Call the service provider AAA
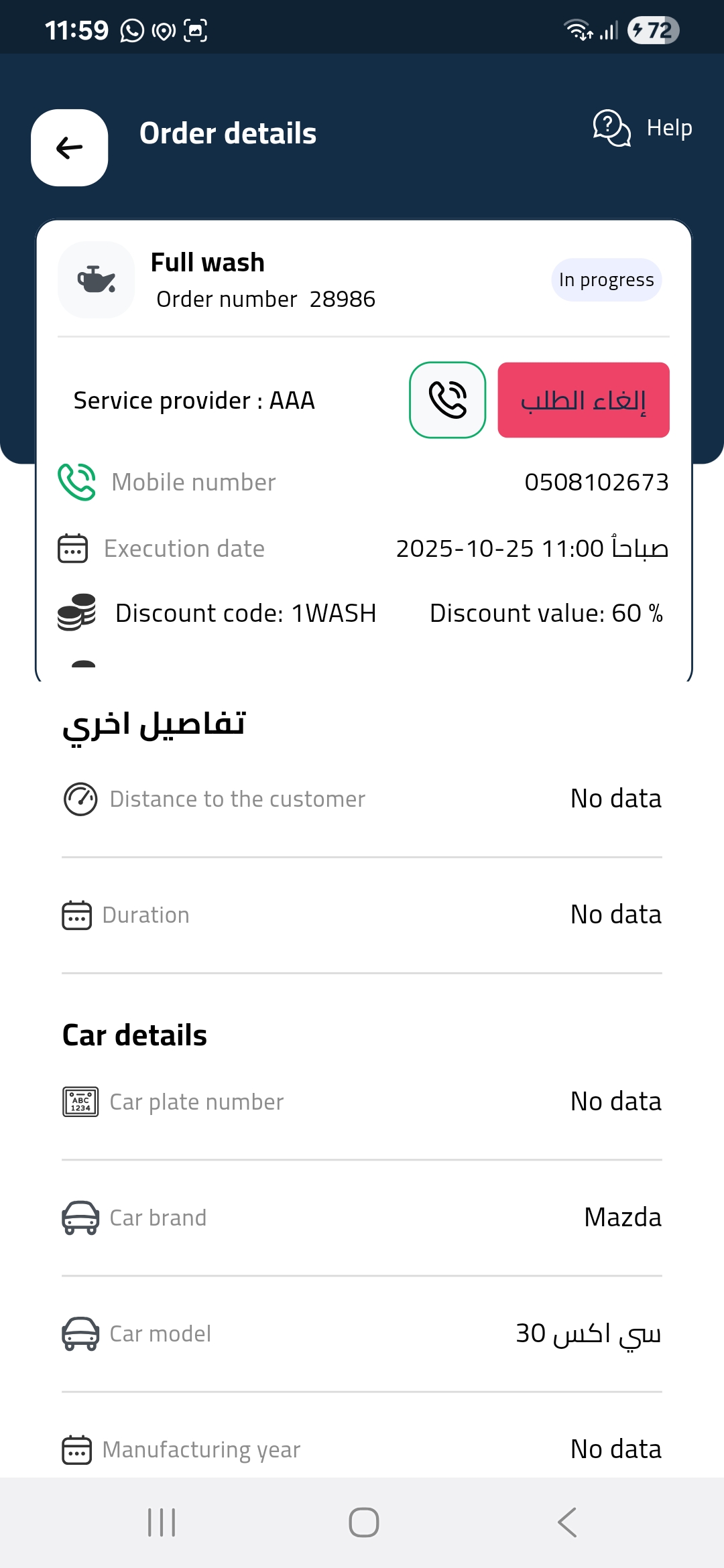Image resolution: width=724 pixels, height=1568 pixels. point(448,400)
